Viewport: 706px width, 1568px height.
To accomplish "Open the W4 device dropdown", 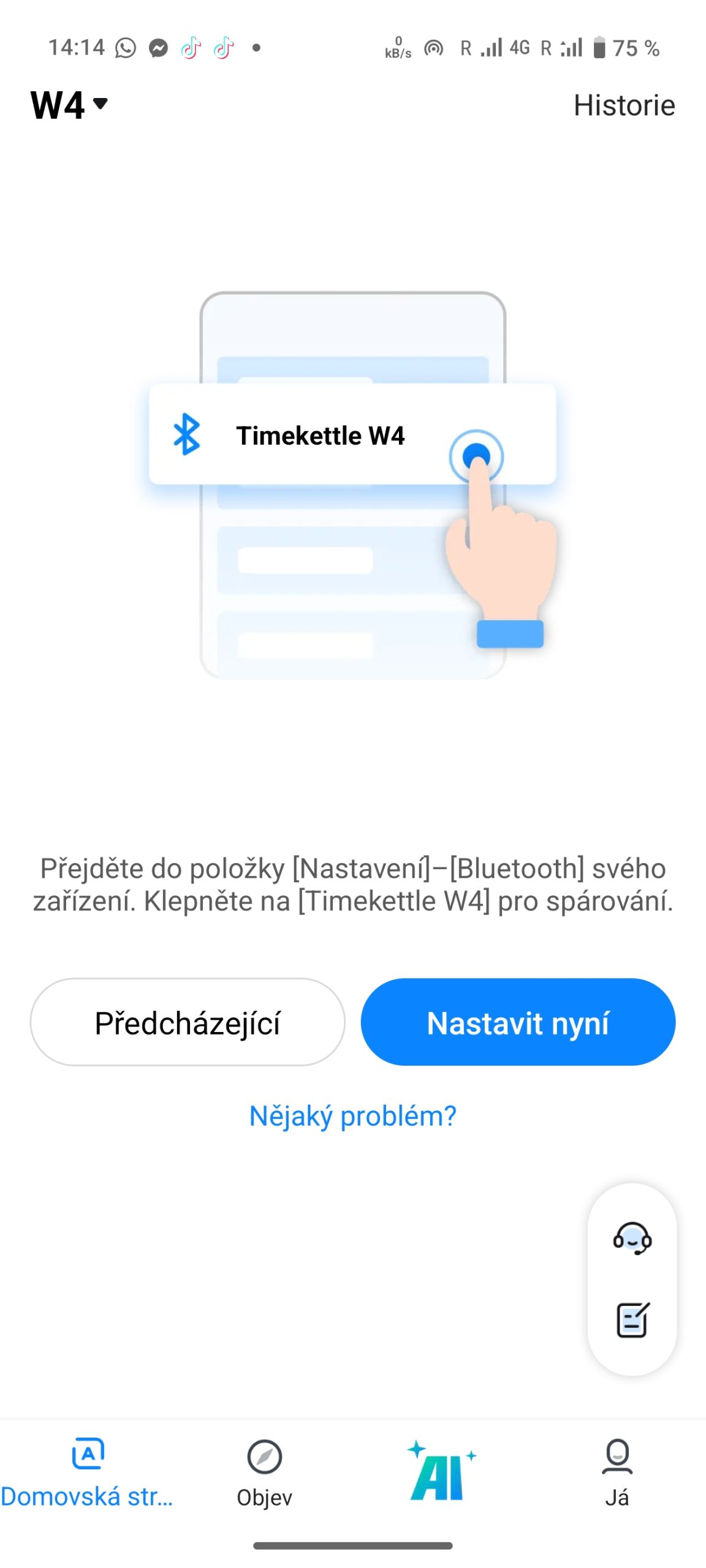I will tap(69, 105).
